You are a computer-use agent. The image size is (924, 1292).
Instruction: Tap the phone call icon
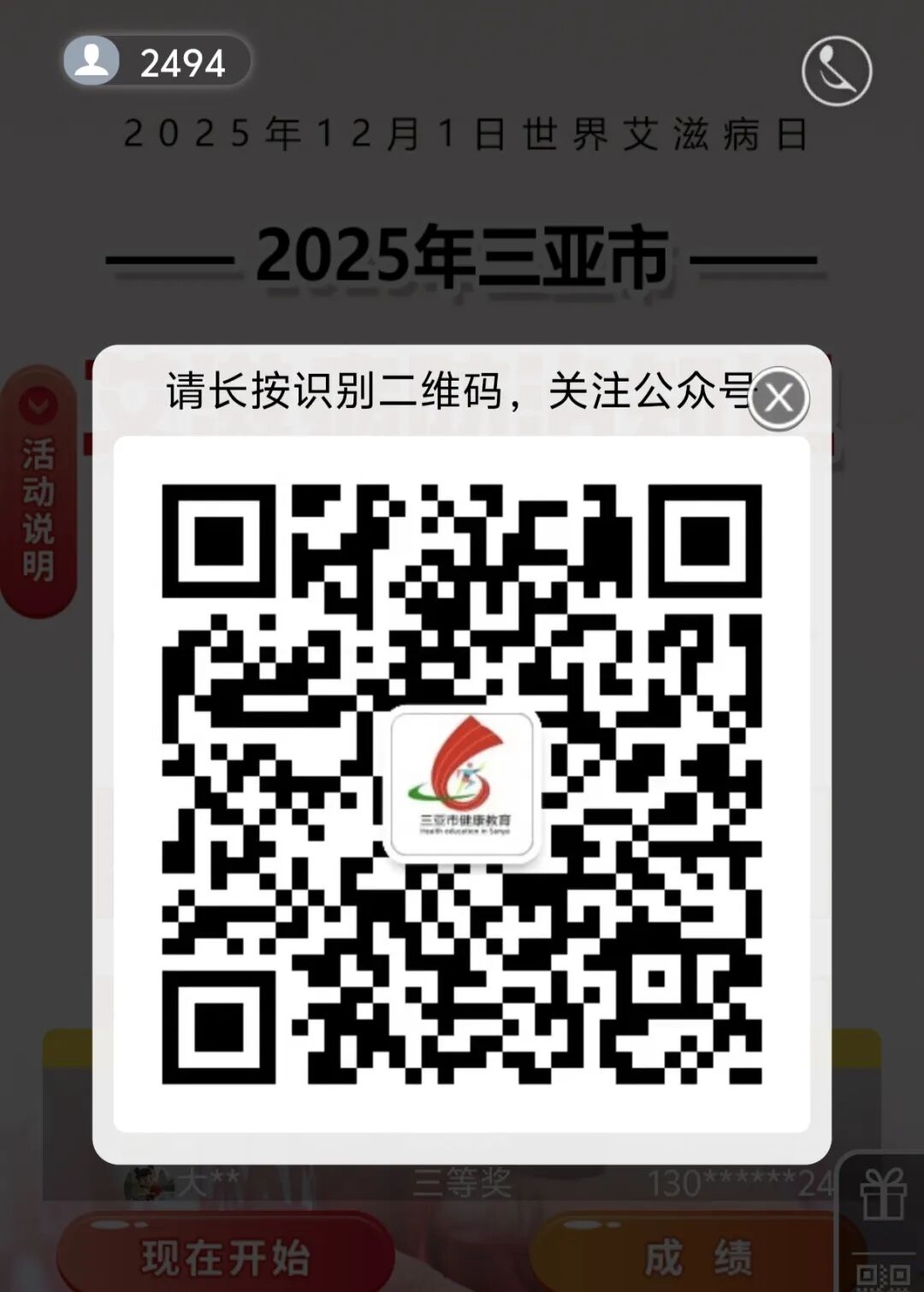(x=836, y=71)
